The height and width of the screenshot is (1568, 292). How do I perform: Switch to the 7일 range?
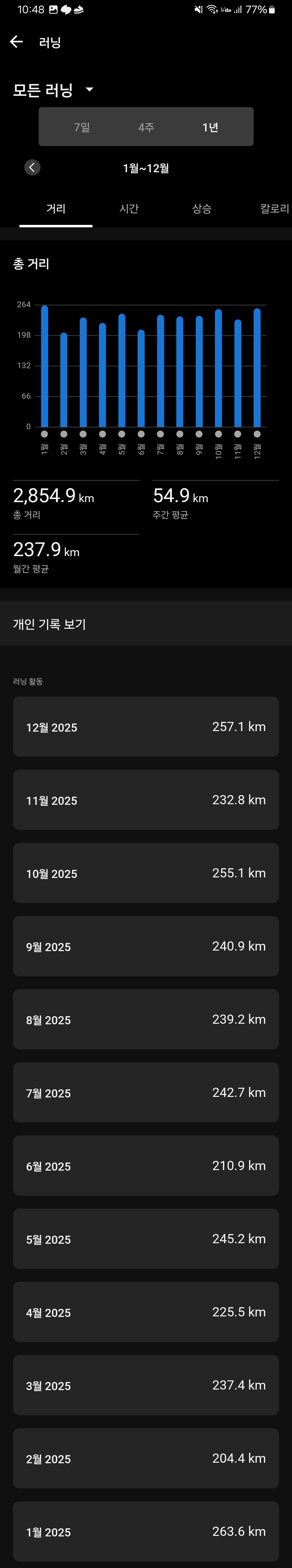click(82, 127)
